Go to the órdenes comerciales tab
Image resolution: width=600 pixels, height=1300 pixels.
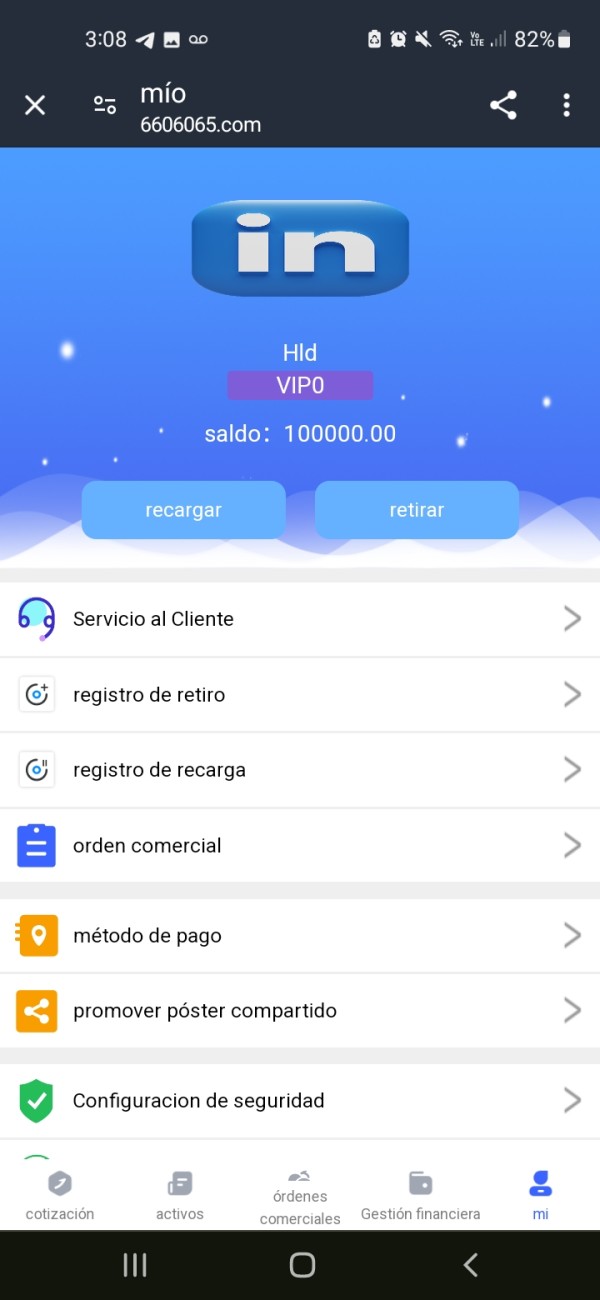point(300,1197)
